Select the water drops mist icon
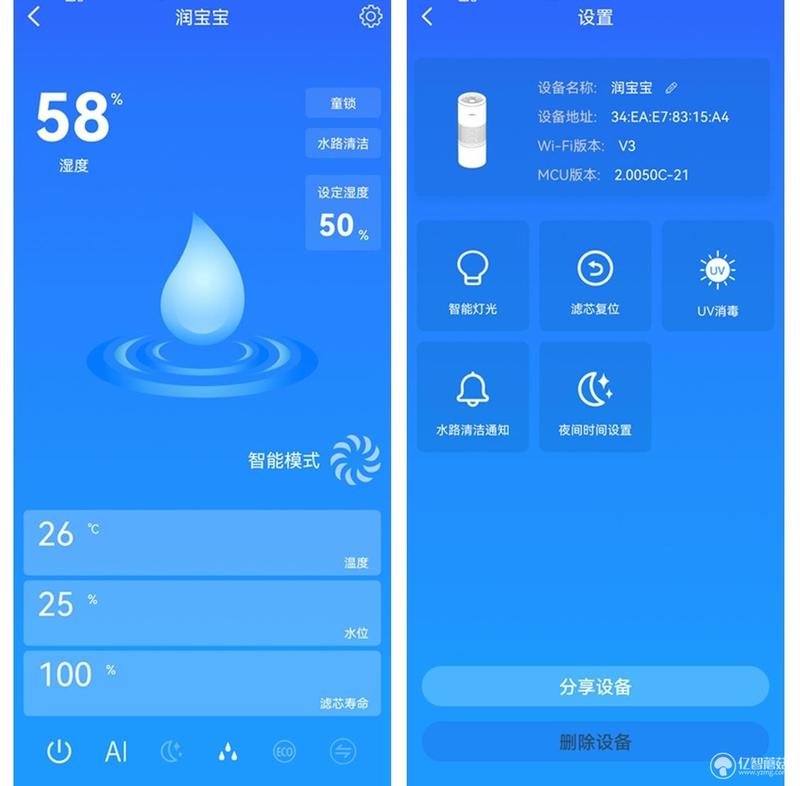Image resolution: width=800 pixels, height=786 pixels. 229,752
